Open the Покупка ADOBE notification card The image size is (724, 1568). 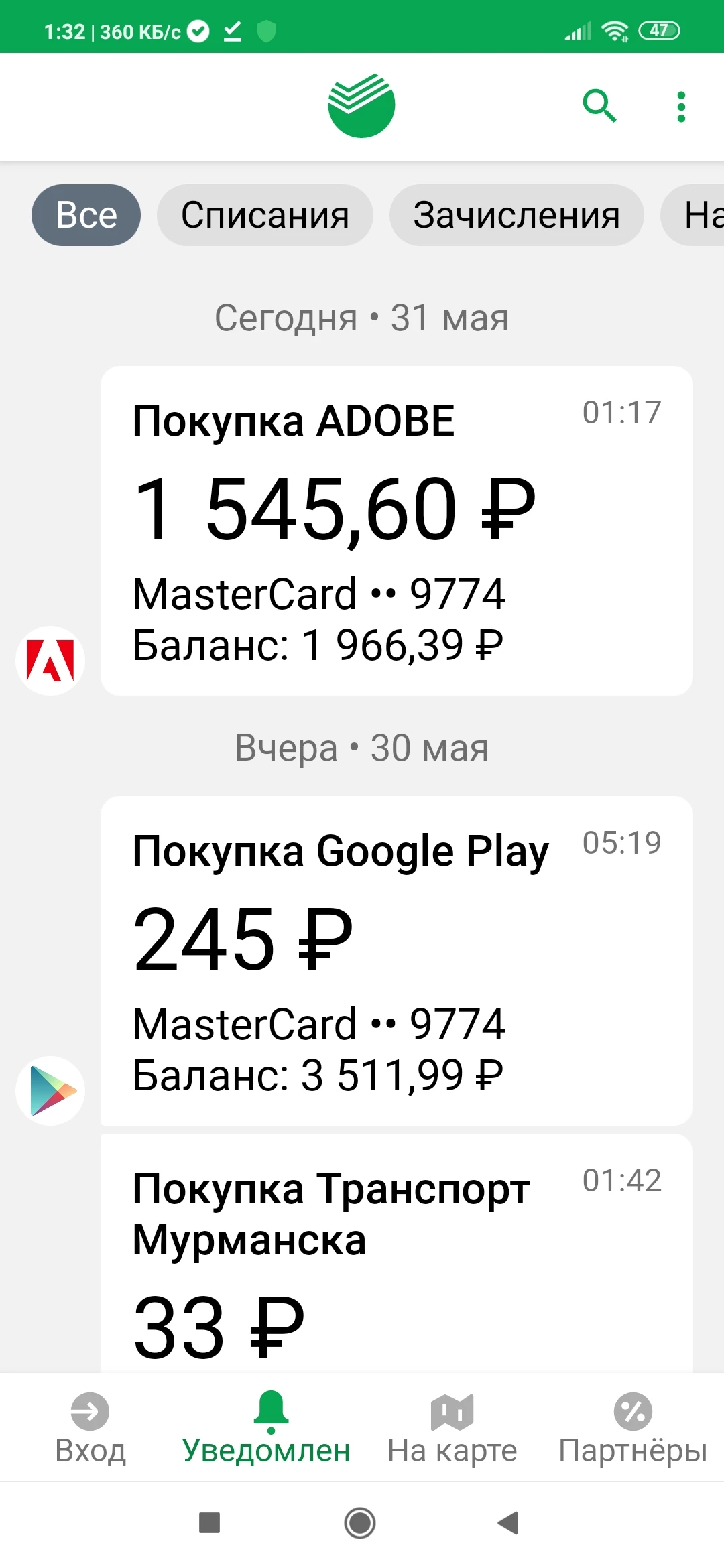(396, 530)
